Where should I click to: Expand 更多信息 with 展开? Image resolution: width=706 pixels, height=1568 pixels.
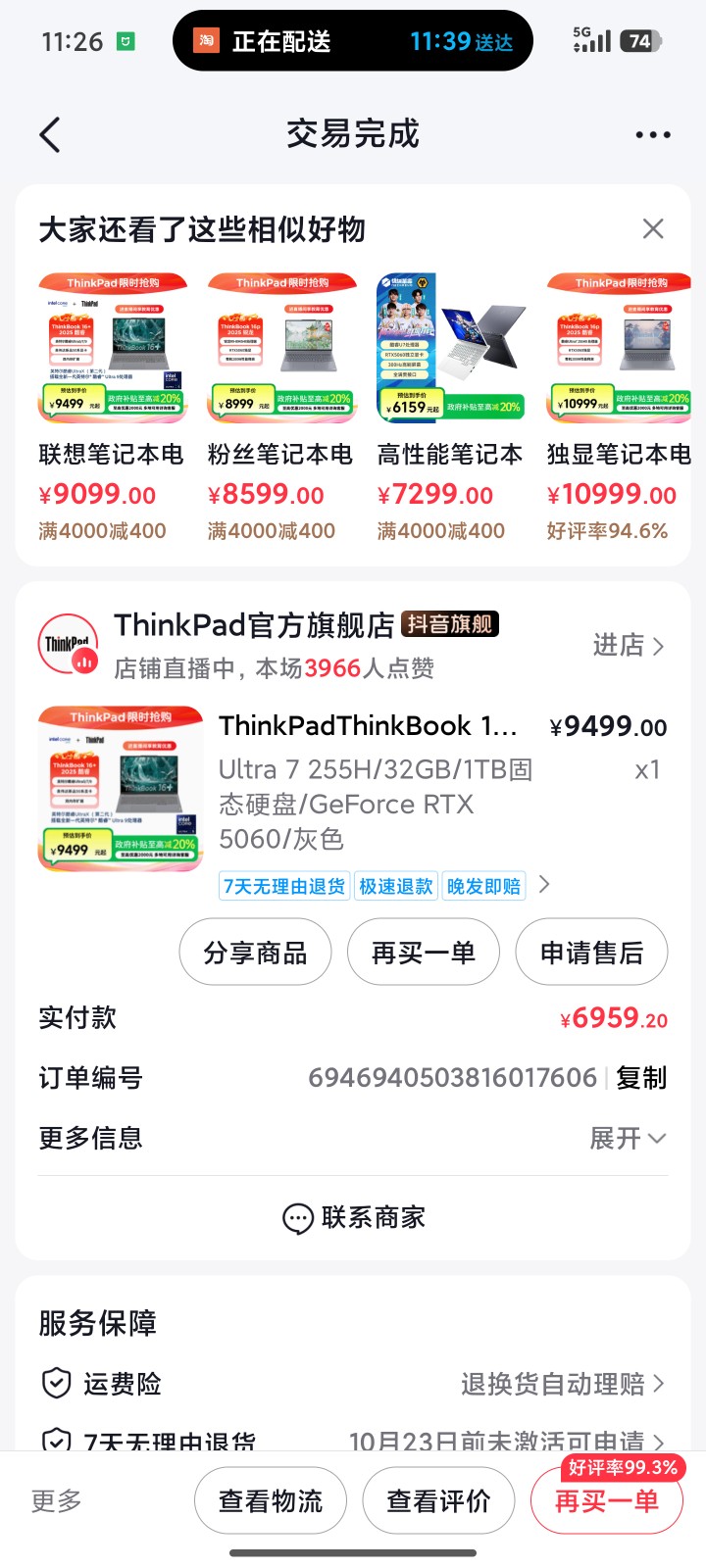[628, 1138]
